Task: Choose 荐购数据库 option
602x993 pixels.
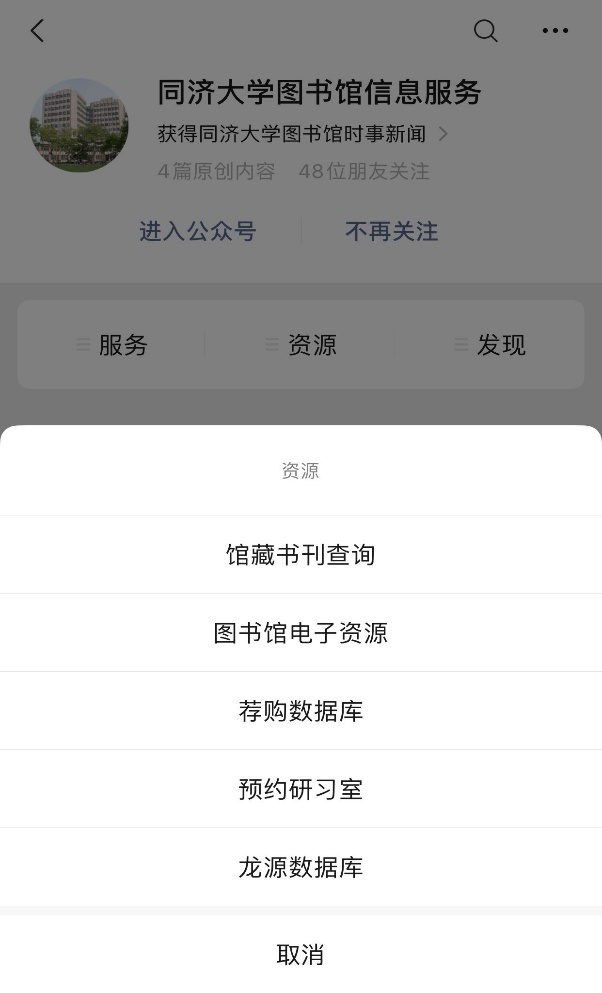Action: point(301,711)
